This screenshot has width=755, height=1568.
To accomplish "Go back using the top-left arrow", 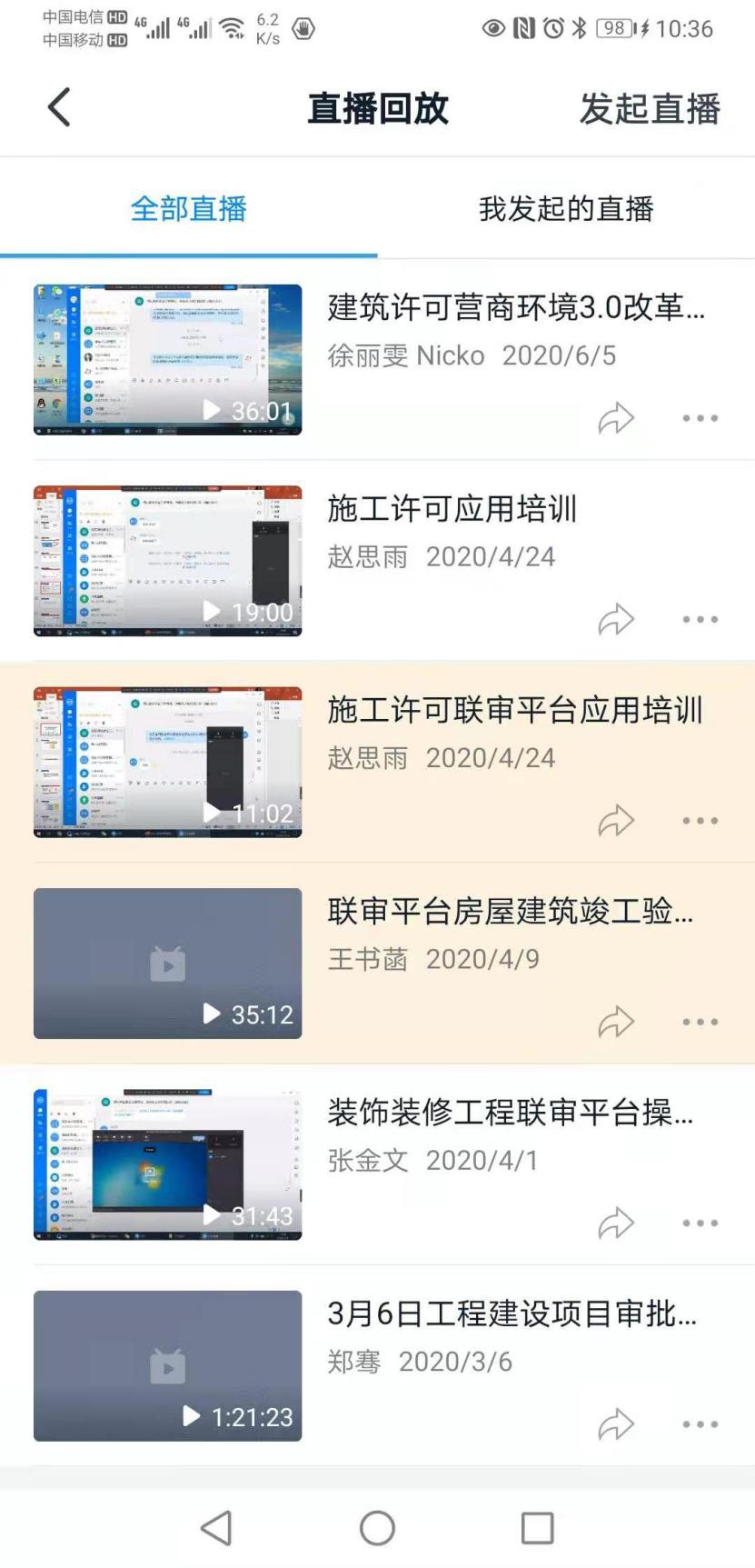I will click(59, 108).
